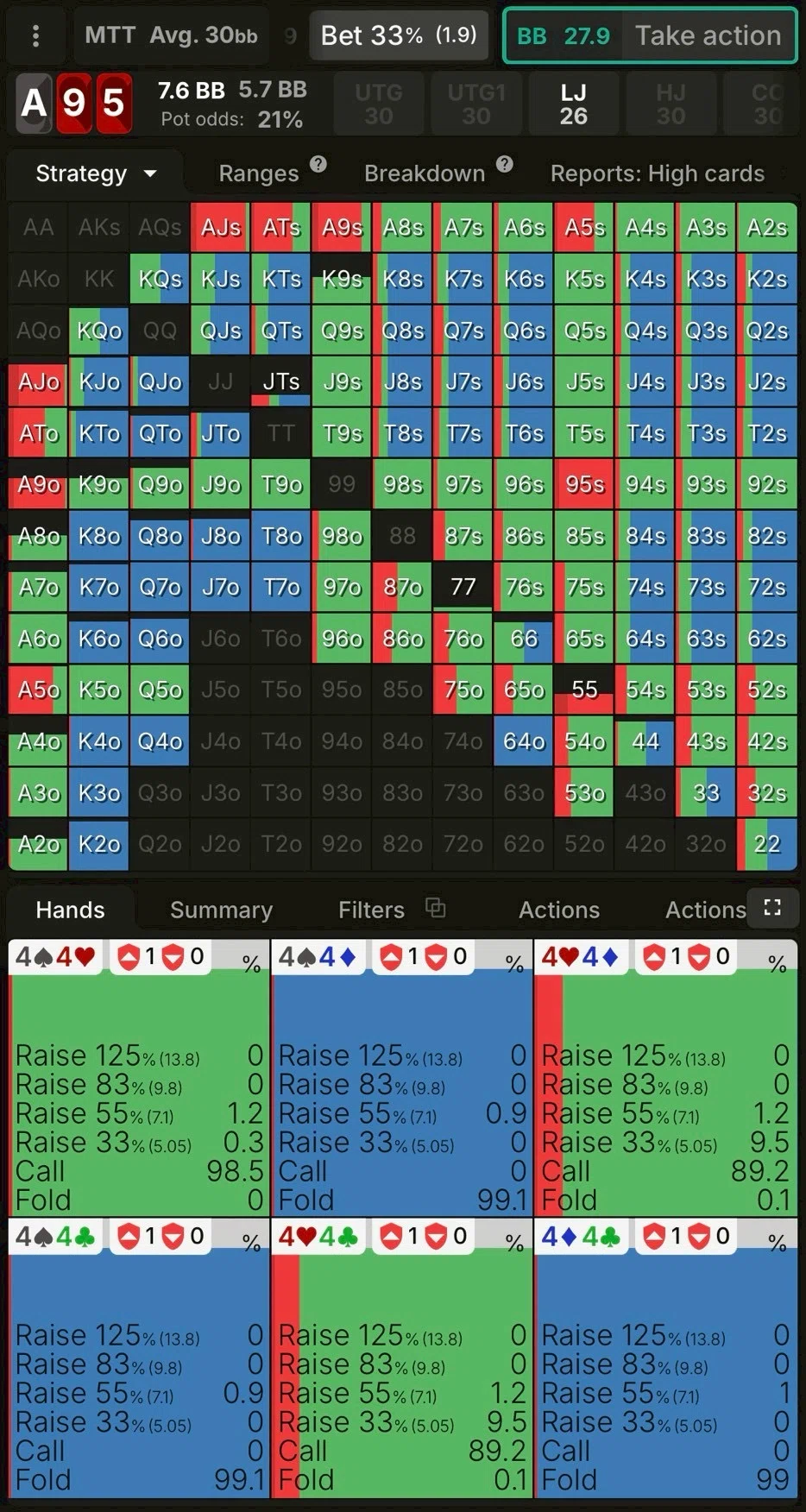Switch to the Breakdown tab
This screenshot has width=806, height=1512.
click(425, 173)
